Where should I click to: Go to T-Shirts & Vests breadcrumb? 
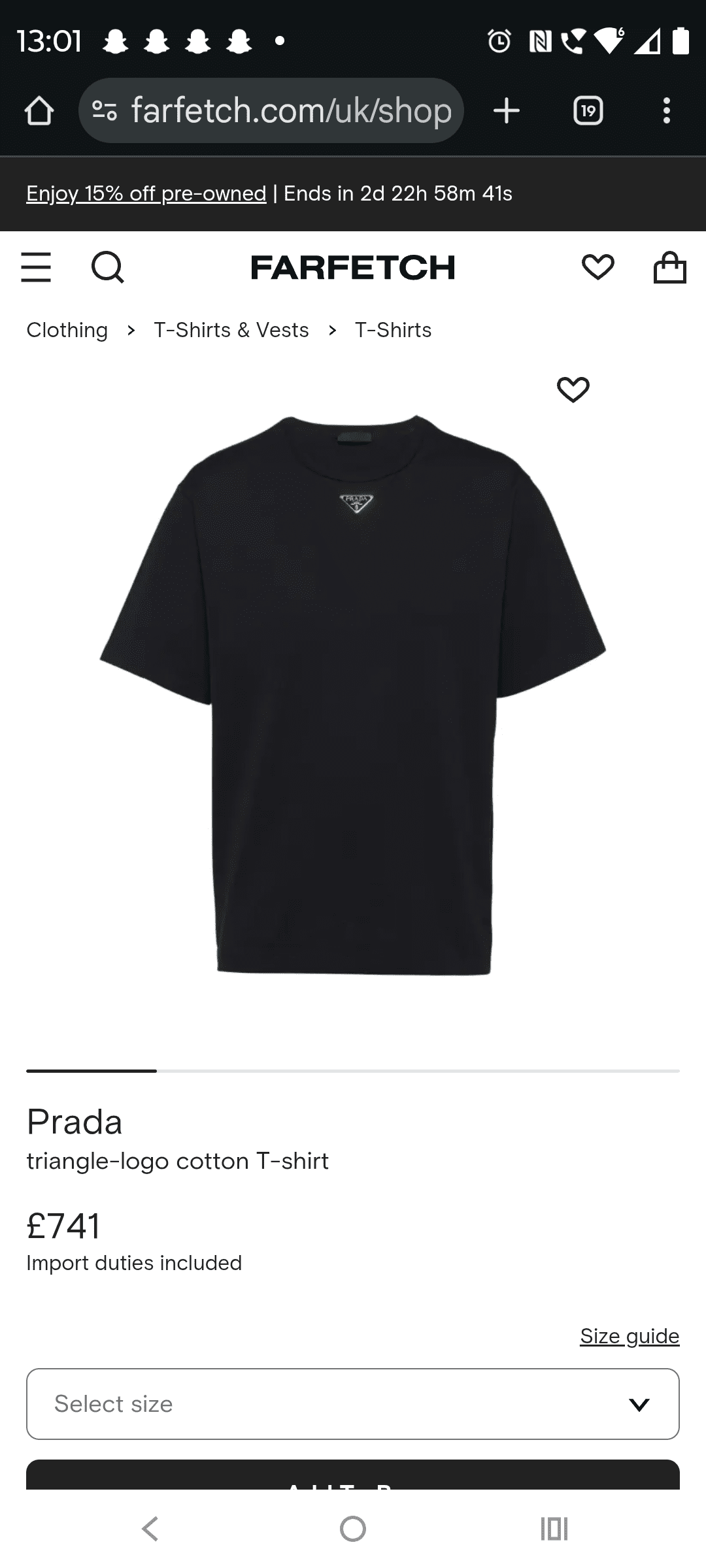(231, 330)
